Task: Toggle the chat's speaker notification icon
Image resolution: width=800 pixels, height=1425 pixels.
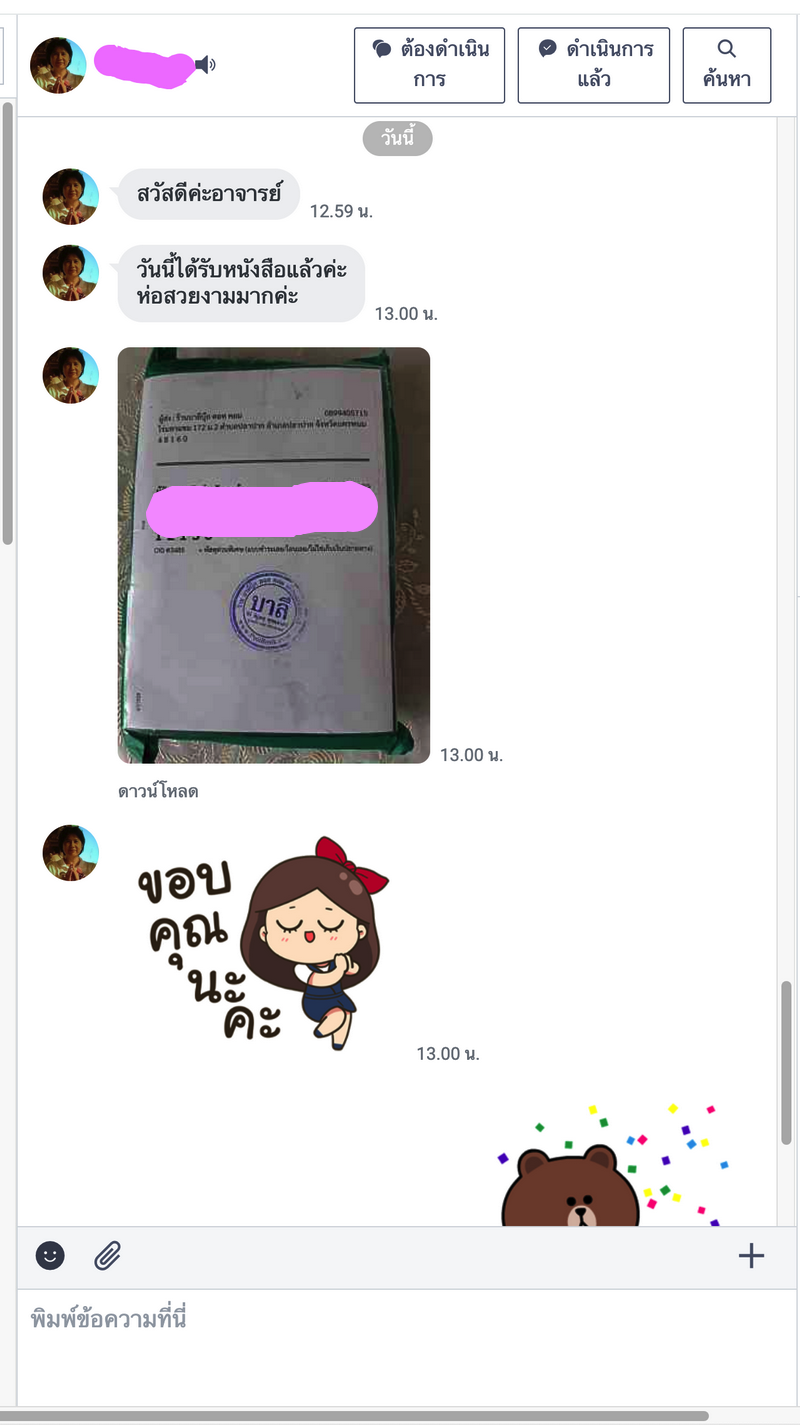Action: pyautogui.click(x=205, y=65)
